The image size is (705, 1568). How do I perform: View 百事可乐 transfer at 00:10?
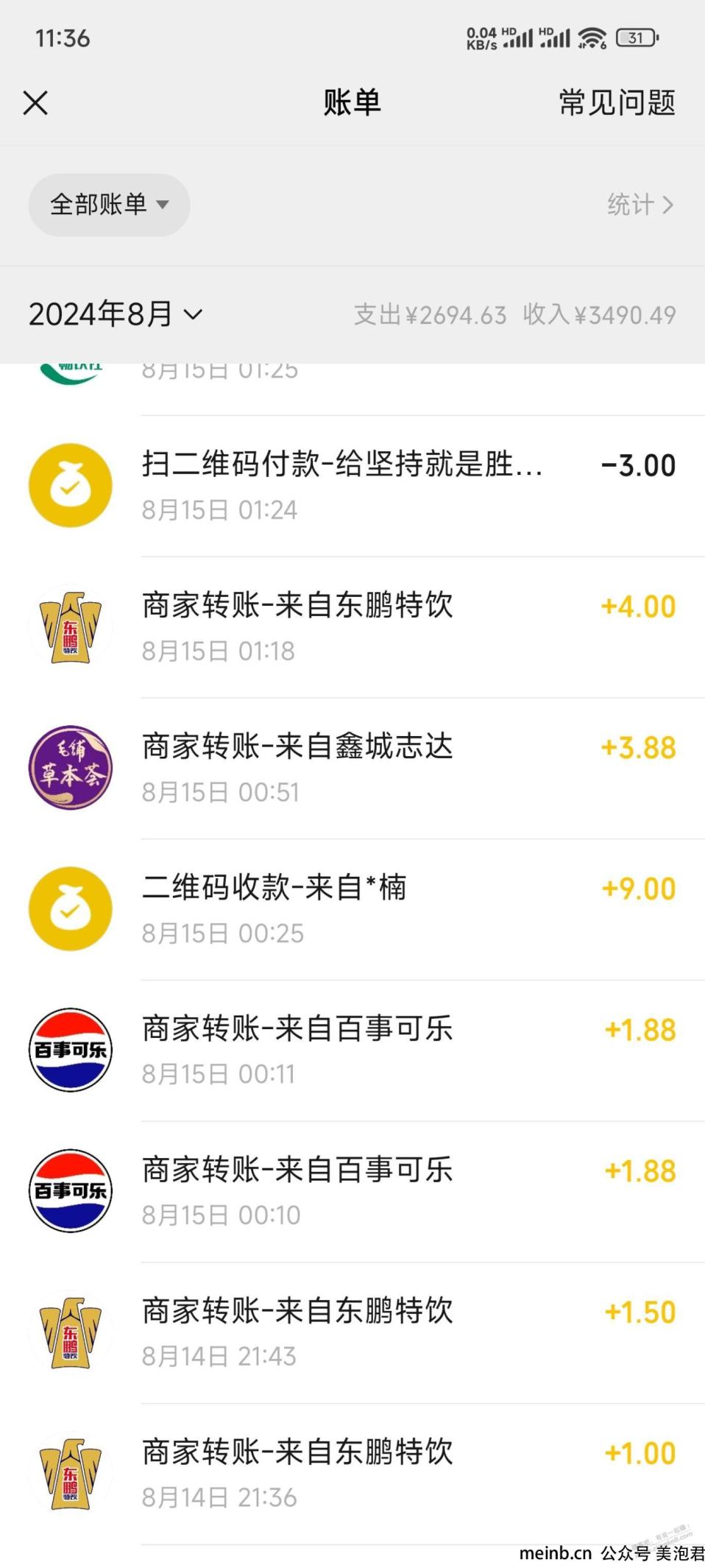click(352, 1193)
